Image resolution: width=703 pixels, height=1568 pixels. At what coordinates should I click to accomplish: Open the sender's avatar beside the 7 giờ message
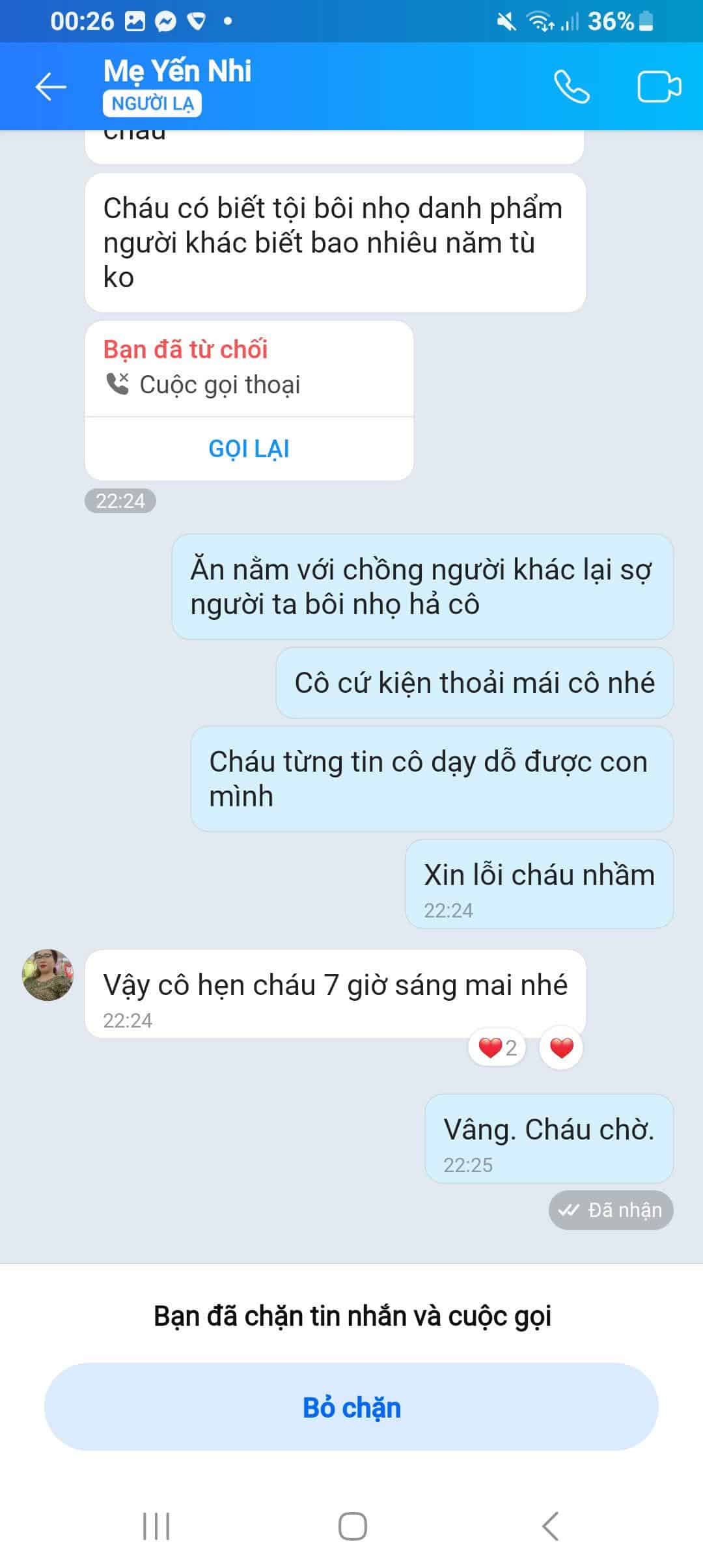pos(48,975)
